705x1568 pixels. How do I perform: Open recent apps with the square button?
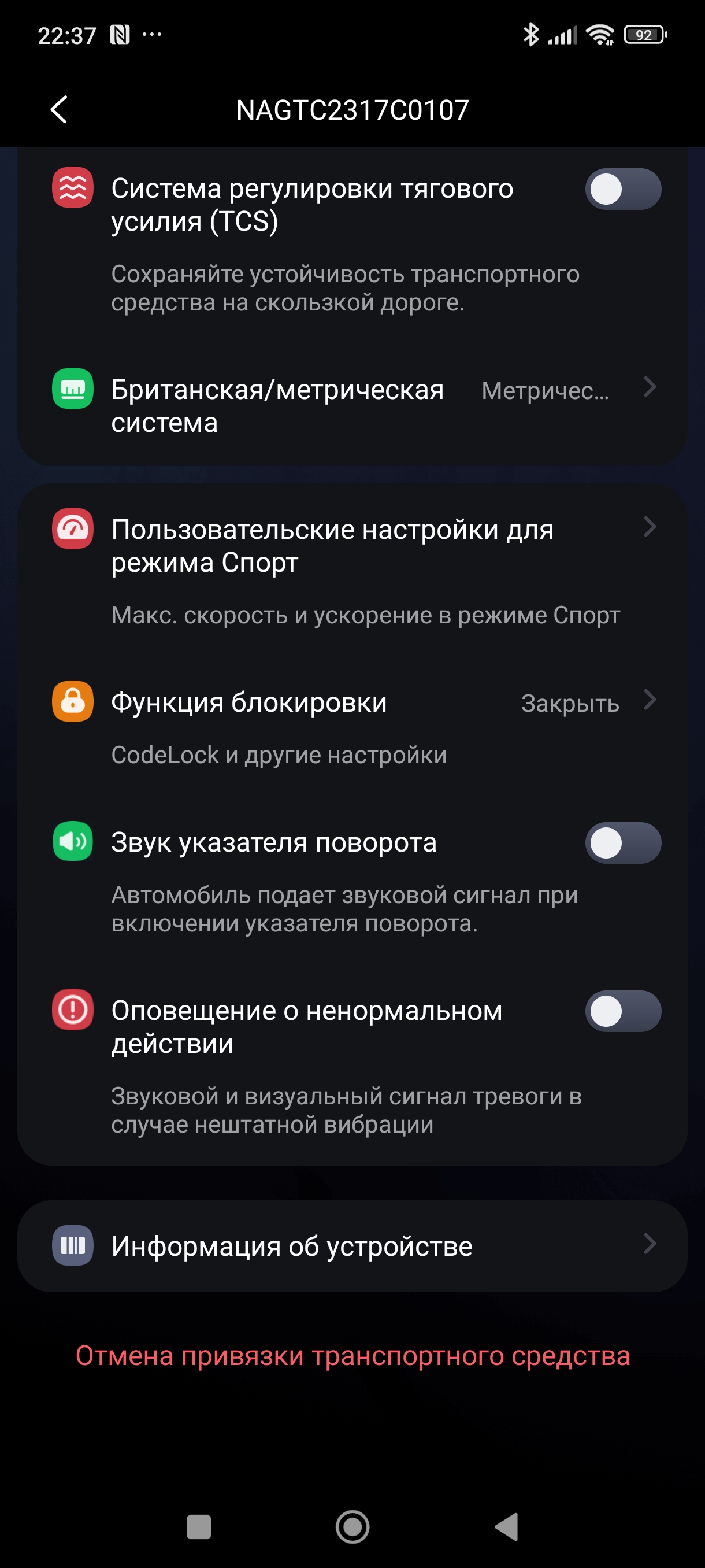[x=199, y=1526]
